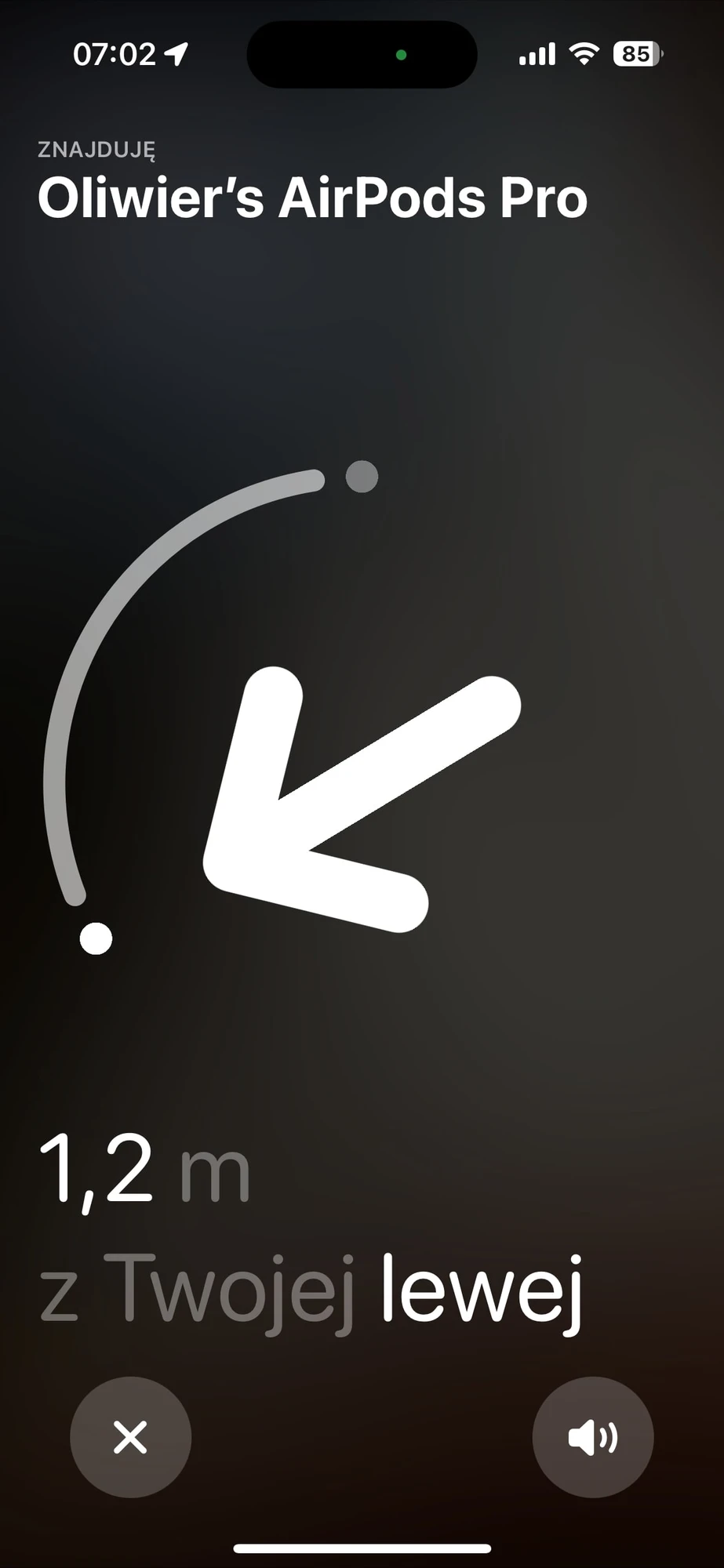Play sound on Oliwier's AirPods Pro
This screenshot has height=1568, width=724.
pyautogui.click(x=592, y=1437)
